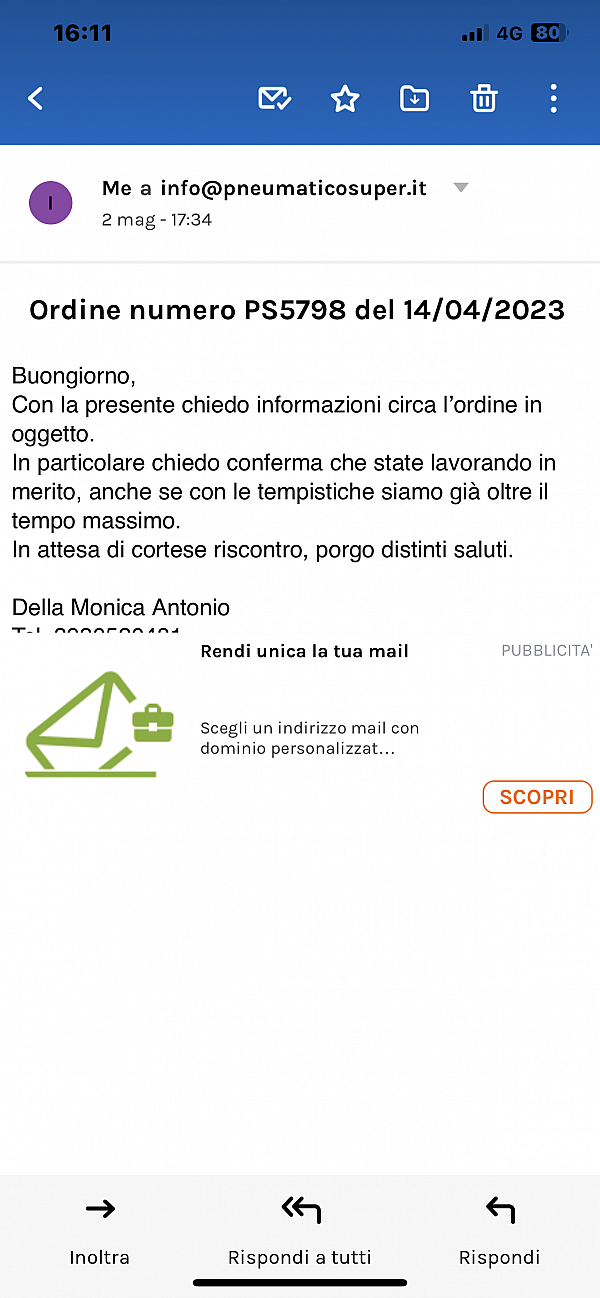Move the email to a folder

click(x=414, y=98)
